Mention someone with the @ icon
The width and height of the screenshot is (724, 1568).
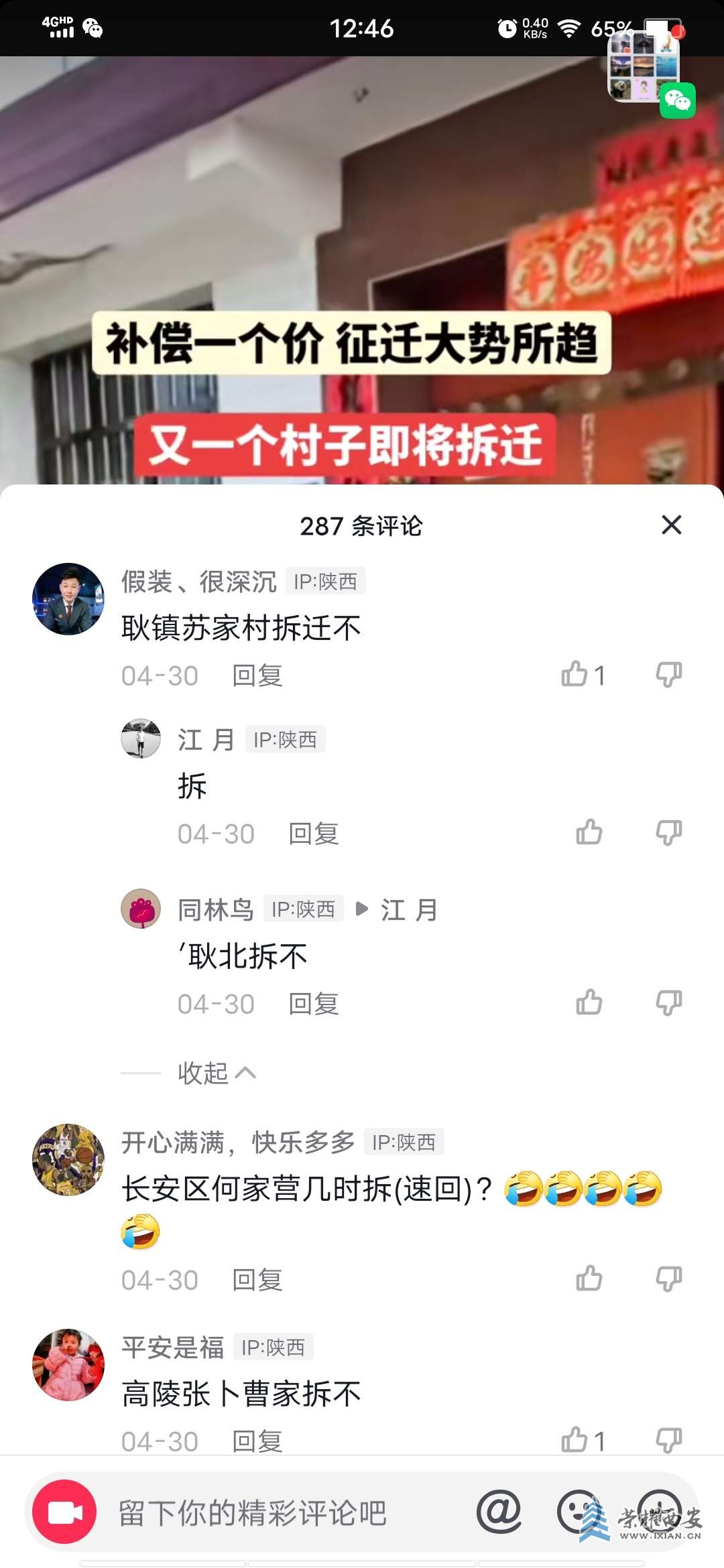click(x=499, y=1512)
